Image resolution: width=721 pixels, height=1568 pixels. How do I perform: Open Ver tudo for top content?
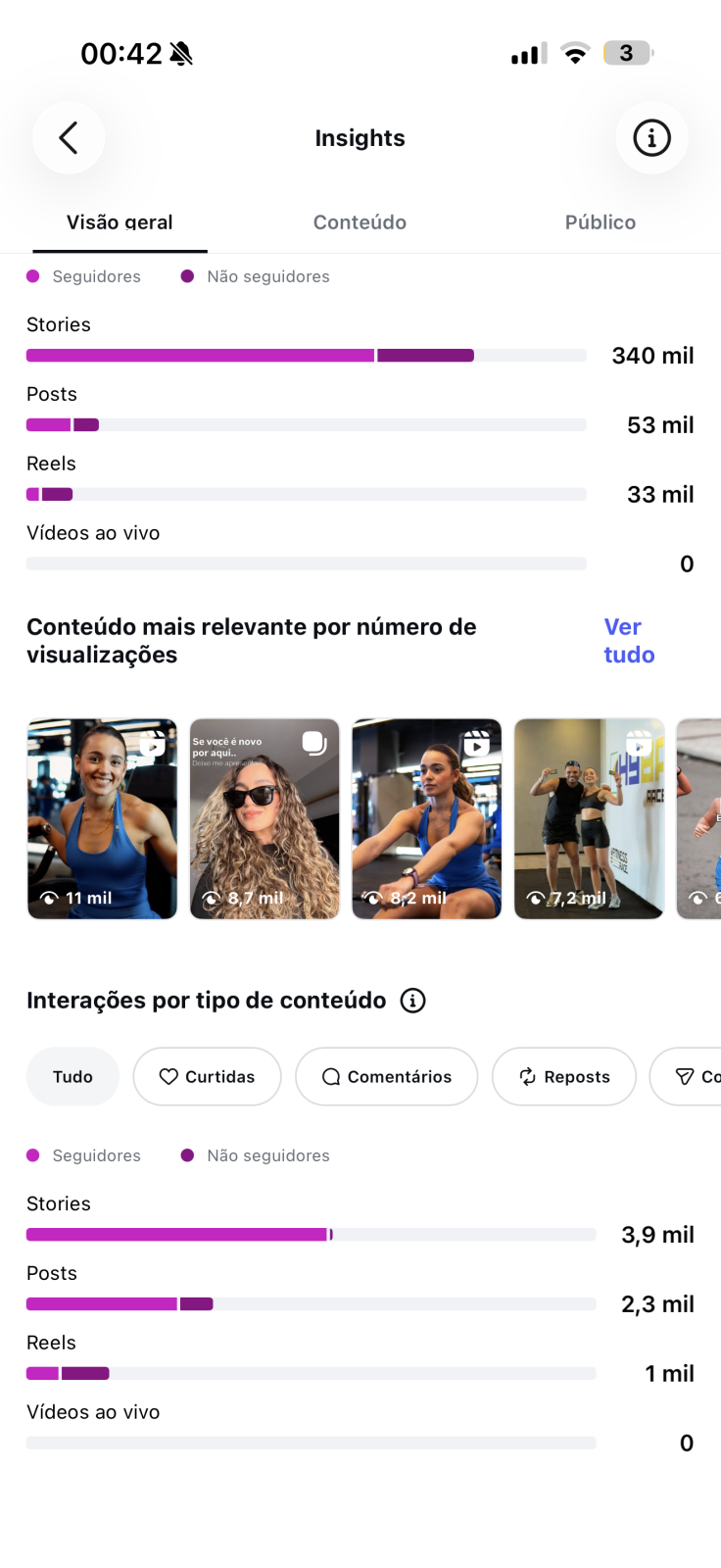coord(629,641)
